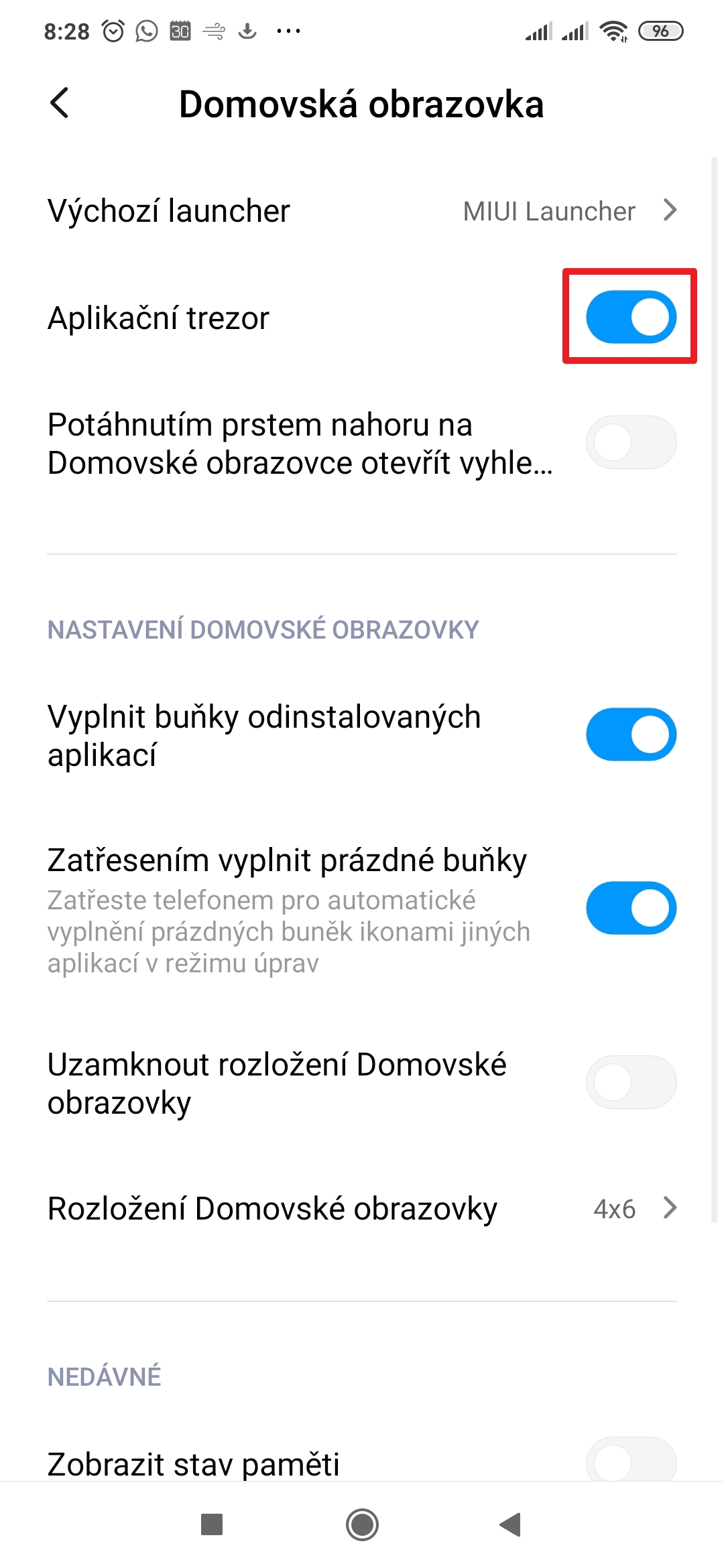The image size is (724, 1568).
Task: Open Výchozí launcher setting
Action: (362, 211)
